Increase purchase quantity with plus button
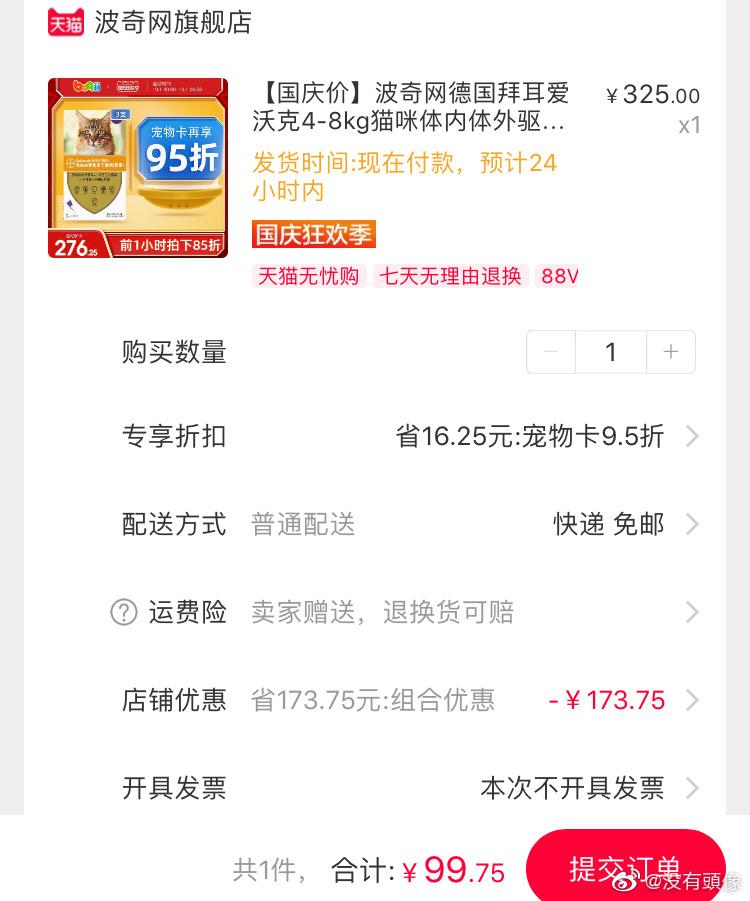750x901 pixels. click(670, 352)
